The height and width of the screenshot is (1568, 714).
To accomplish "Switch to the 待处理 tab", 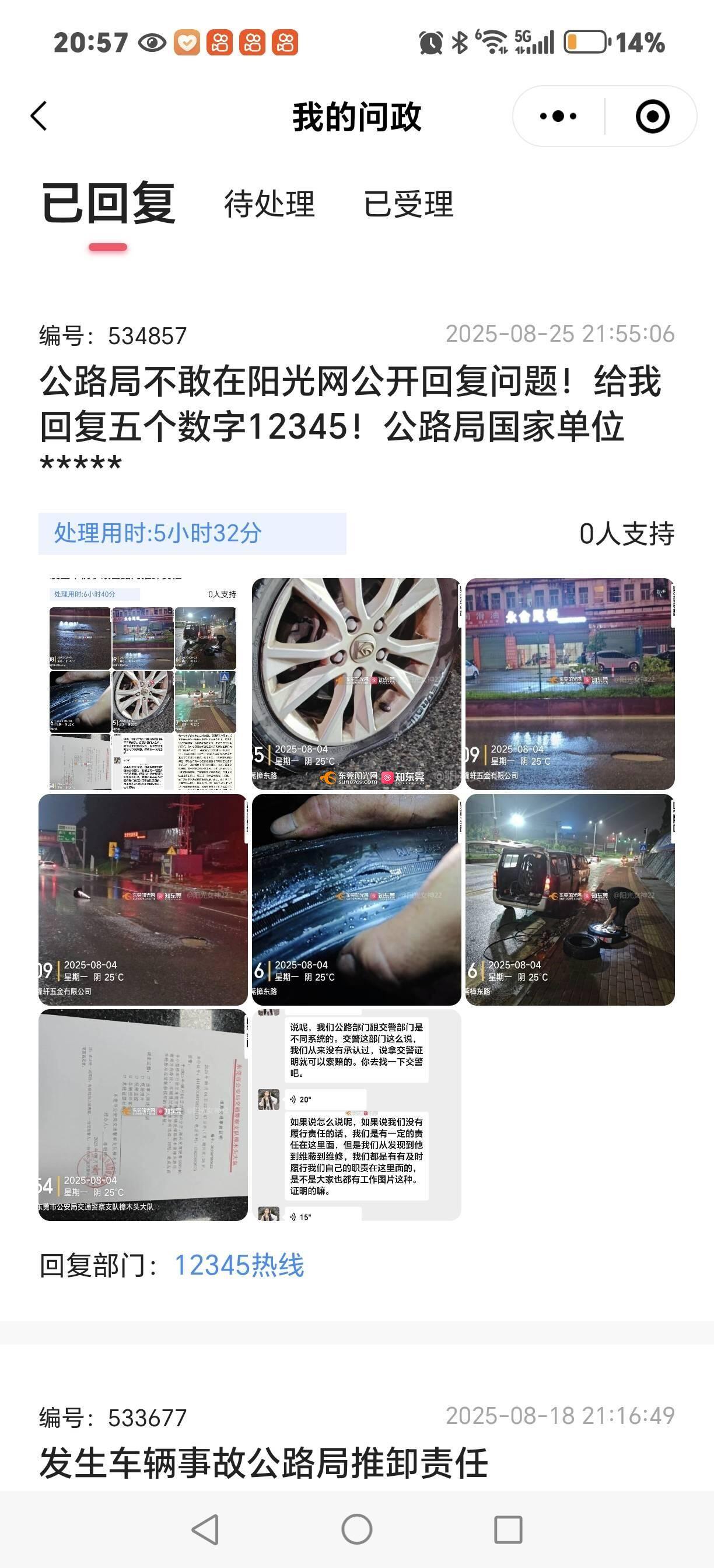I will pos(269,204).
